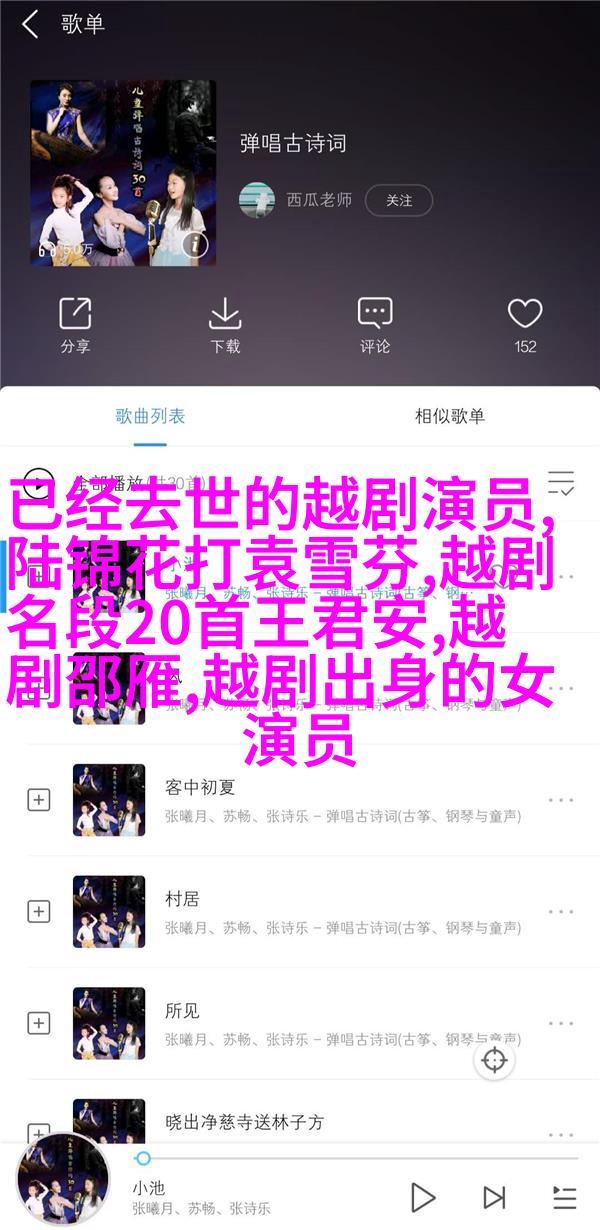Open the play queue list
Image resolution: width=600 pixels, height=1230 pixels.
pos(564,1196)
